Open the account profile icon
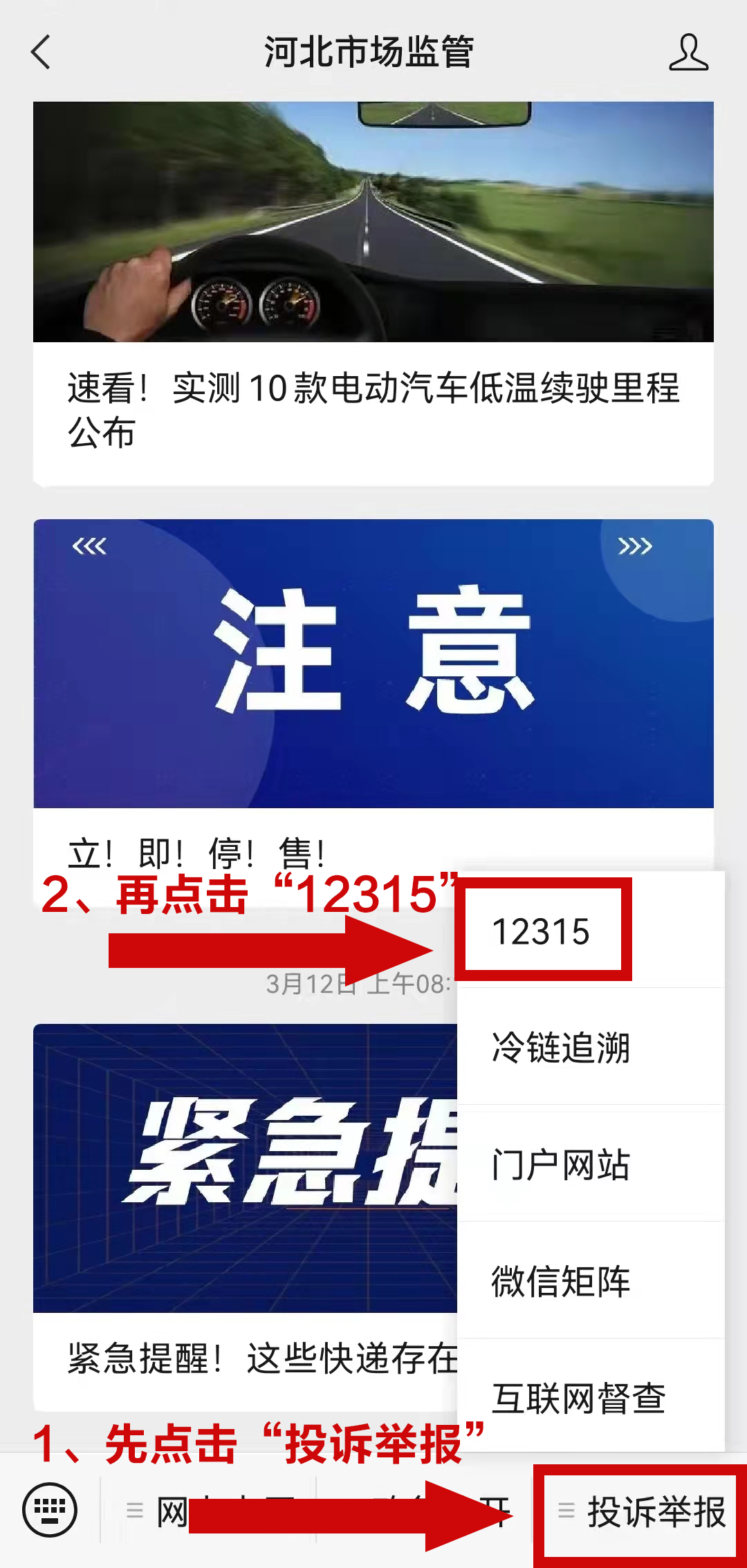 click(x=688, y=53)
